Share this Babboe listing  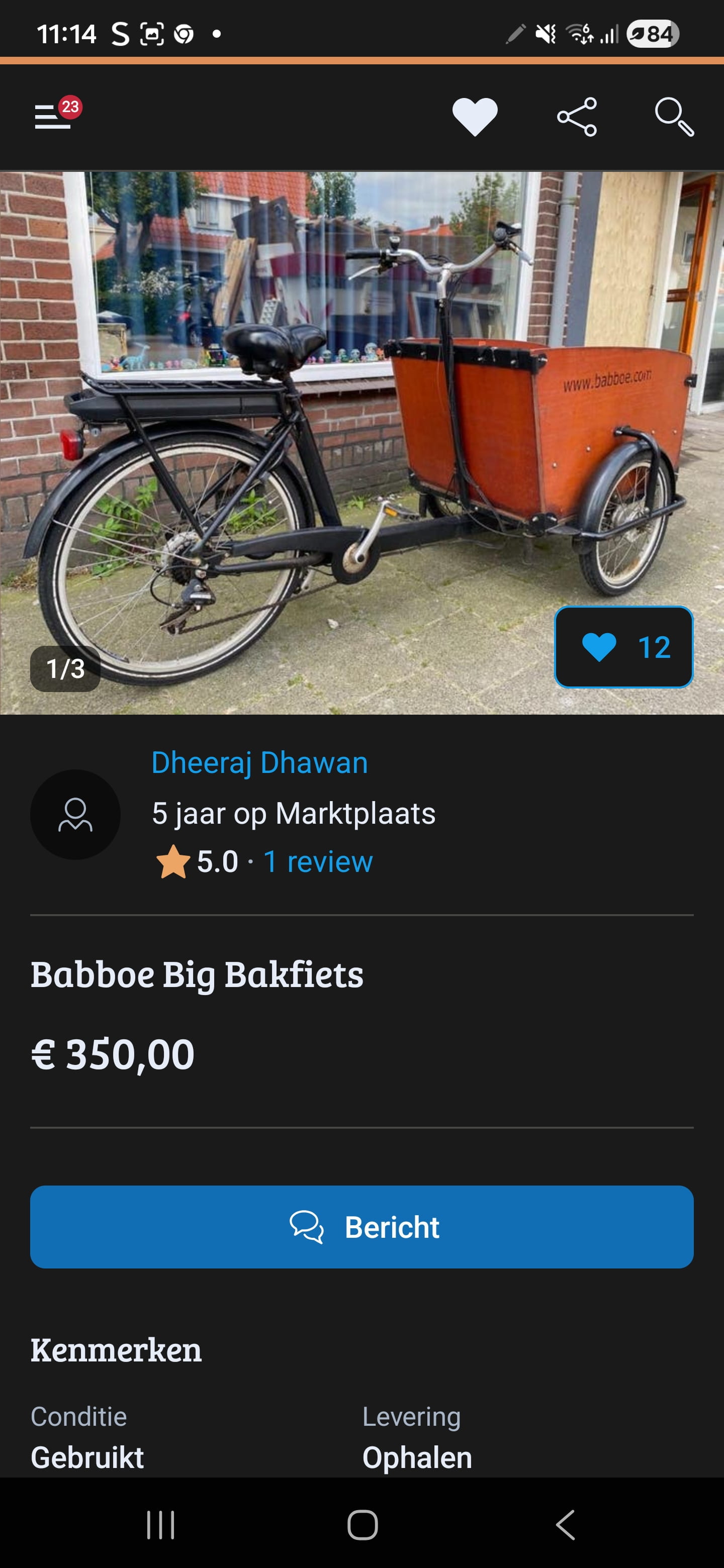coord(576,116)
